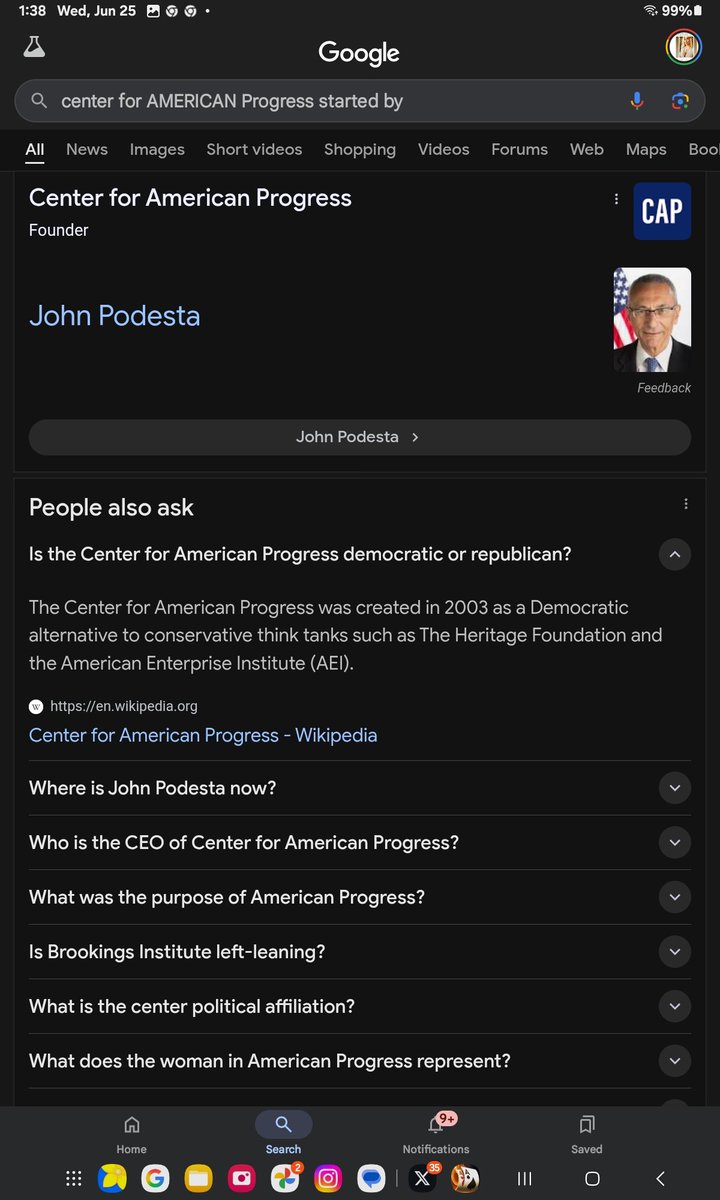Open the Google account profile picture
Screen dimensions: 720x1200
pos(684,47)
